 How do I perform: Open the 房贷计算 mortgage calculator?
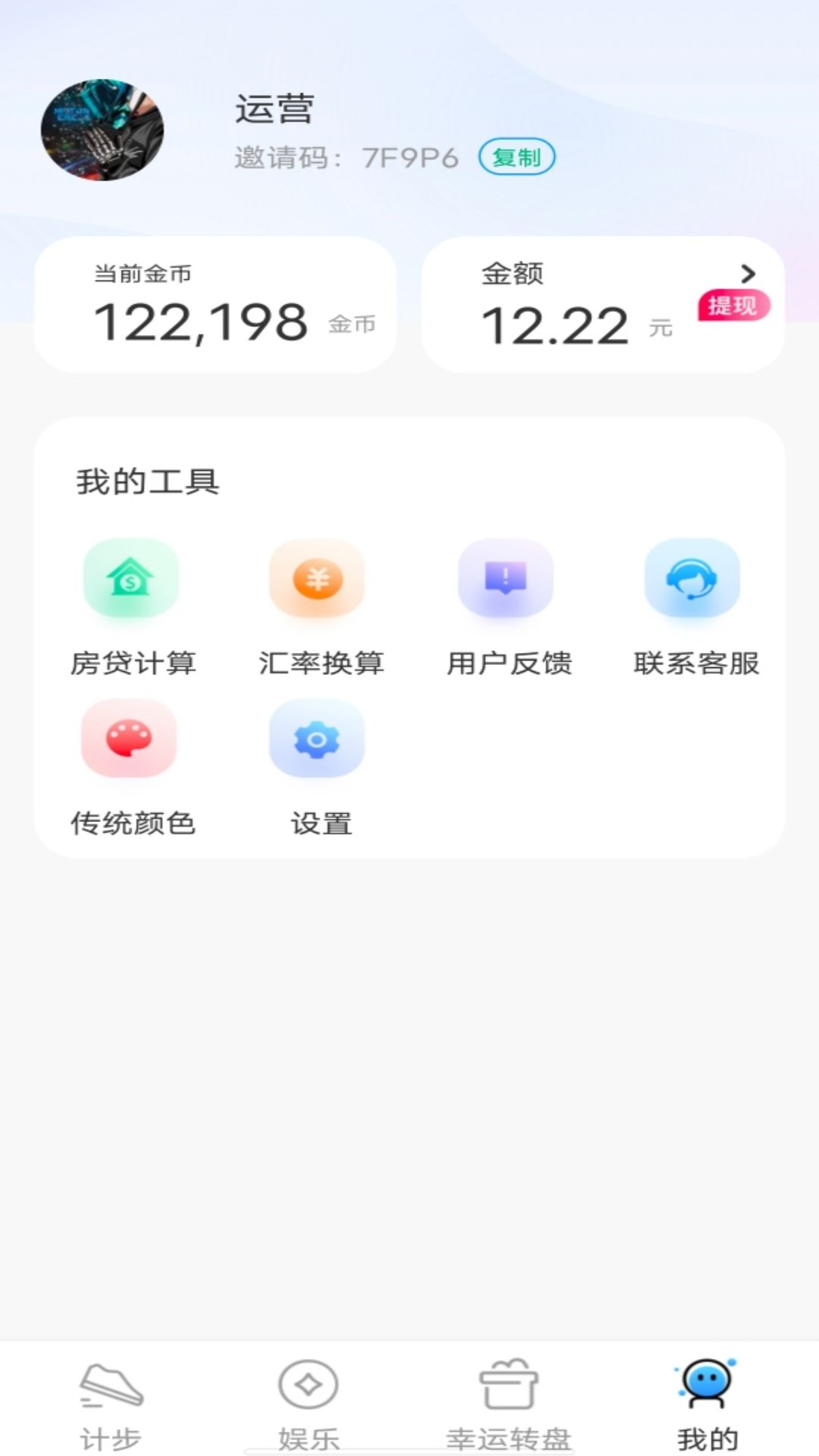click(x=132, y=607)
